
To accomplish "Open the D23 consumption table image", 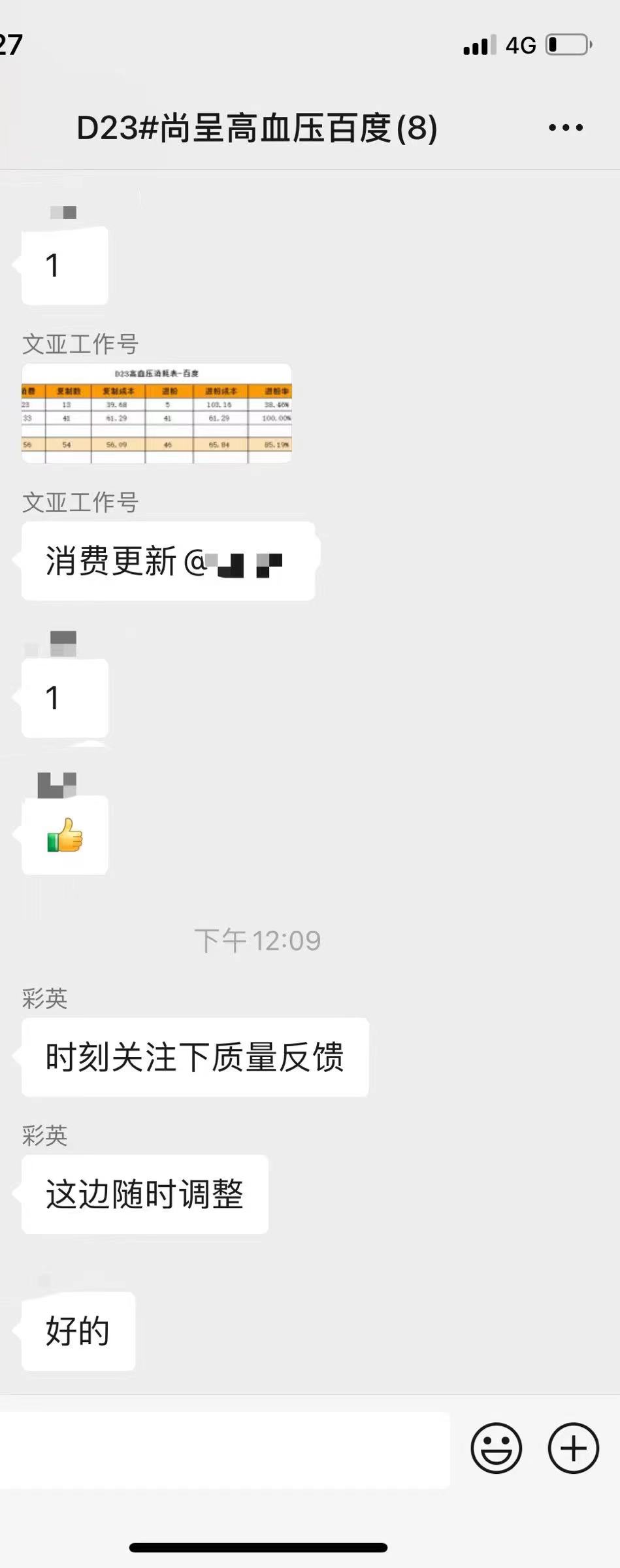I will 156,413.
